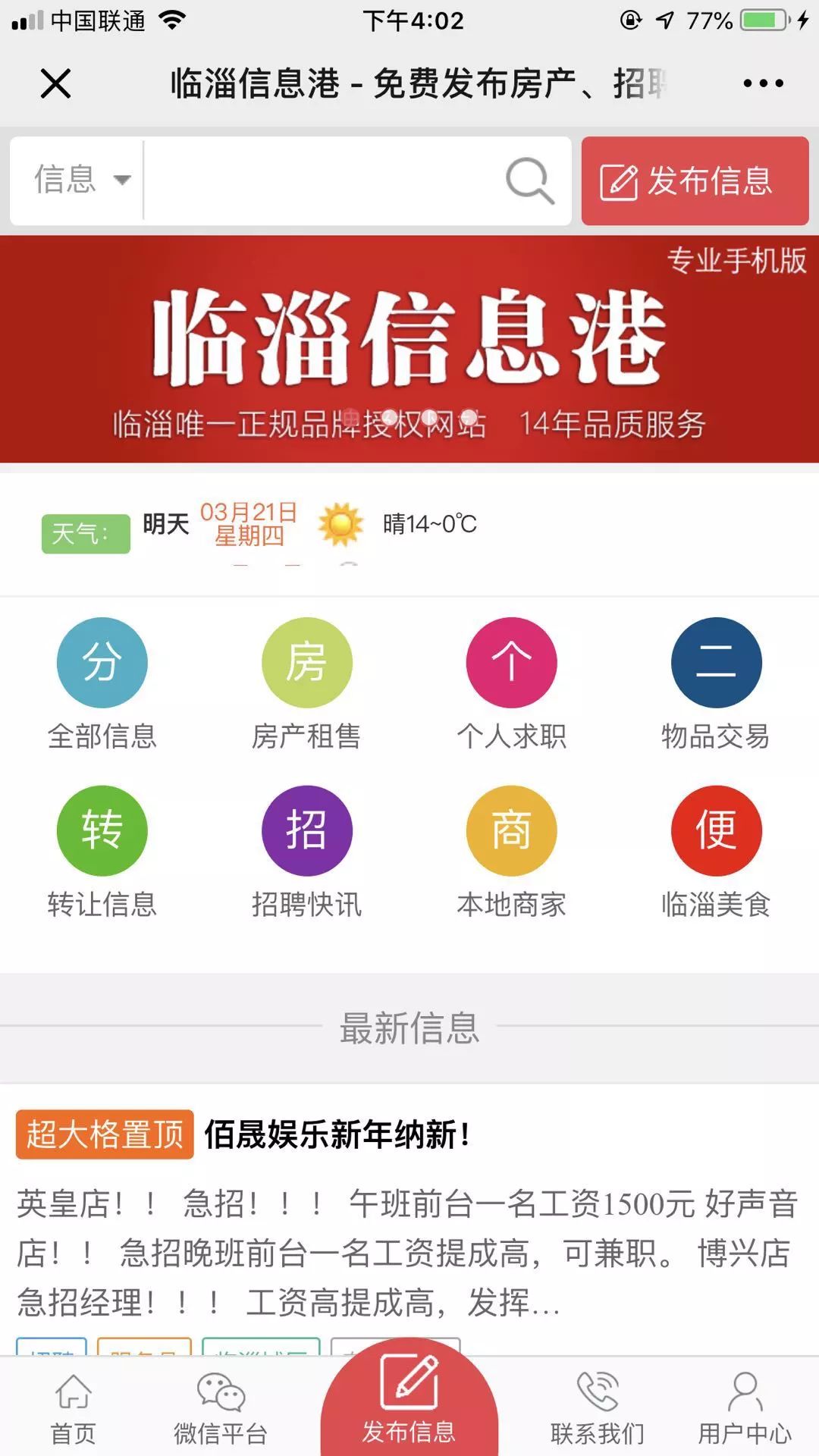Tap the bottom center 发布信息 button
Screen dimensions: 819x1456
coord(409,1401)
